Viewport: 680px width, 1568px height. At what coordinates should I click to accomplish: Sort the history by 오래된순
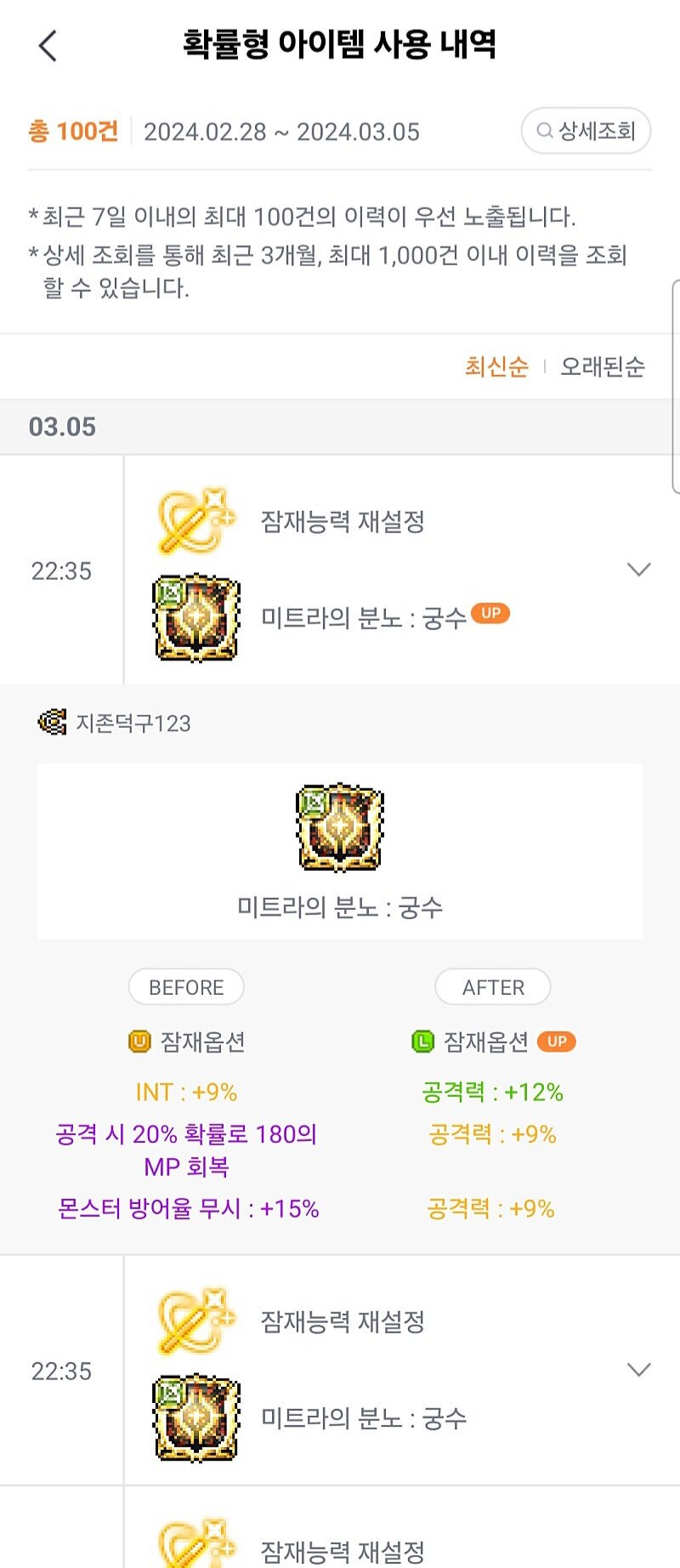click(x=602, y=366)
